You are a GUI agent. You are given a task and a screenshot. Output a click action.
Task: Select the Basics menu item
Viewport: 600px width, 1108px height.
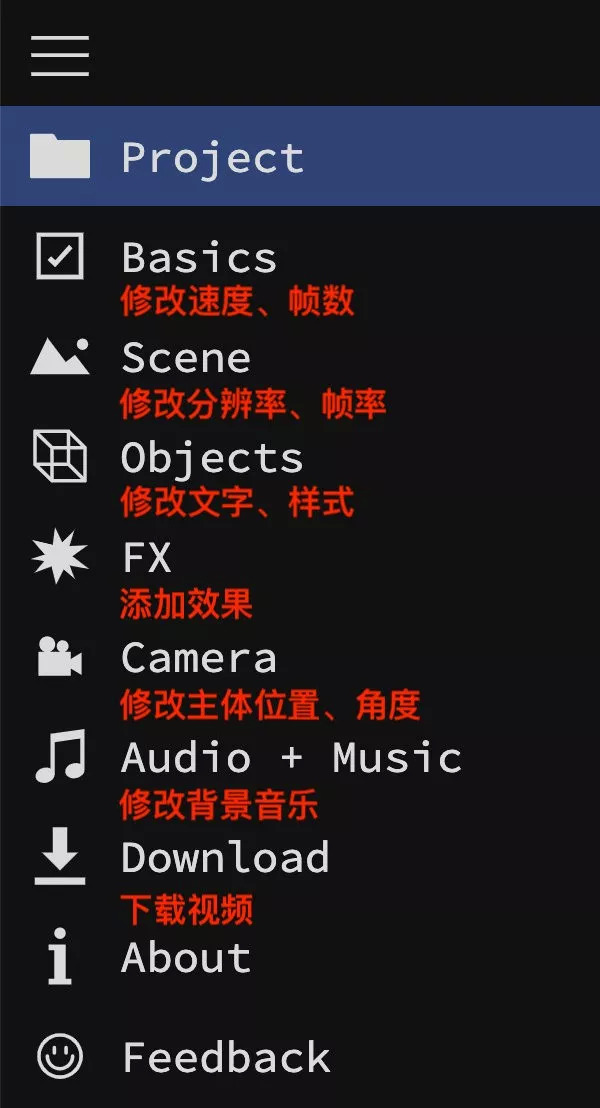[x=198, y=258]
